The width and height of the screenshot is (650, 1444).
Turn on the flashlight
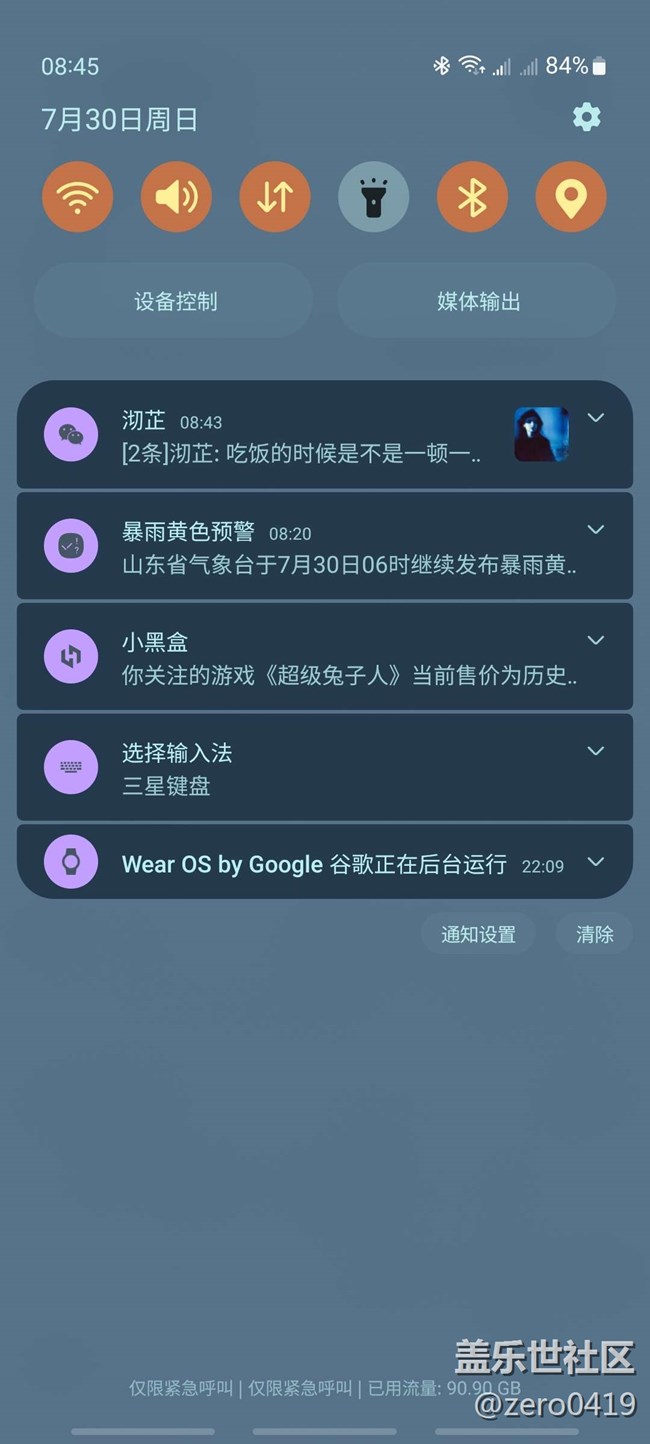click(x=373, y=197)
